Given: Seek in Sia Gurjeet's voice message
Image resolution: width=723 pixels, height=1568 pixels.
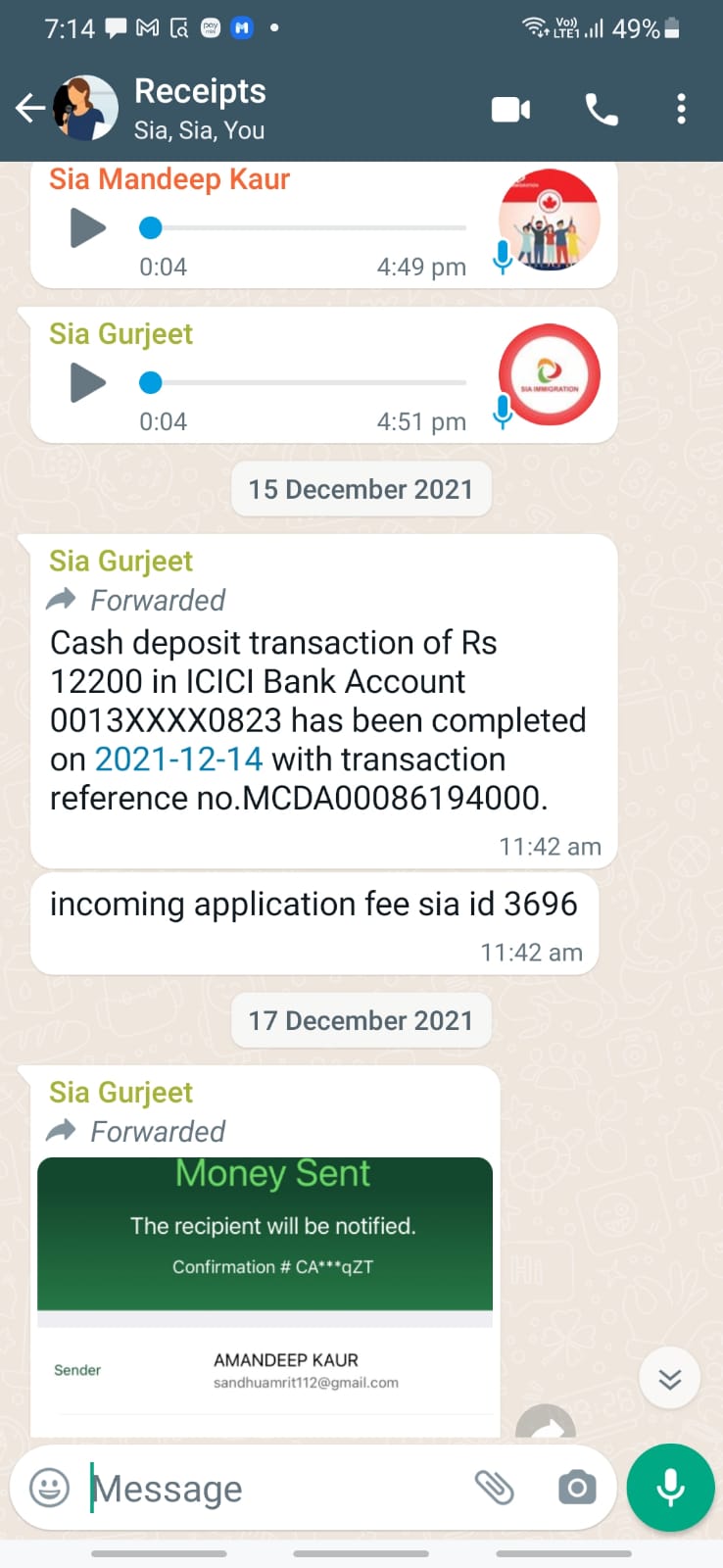Looking at the screenshot, I should coord(302,382).
